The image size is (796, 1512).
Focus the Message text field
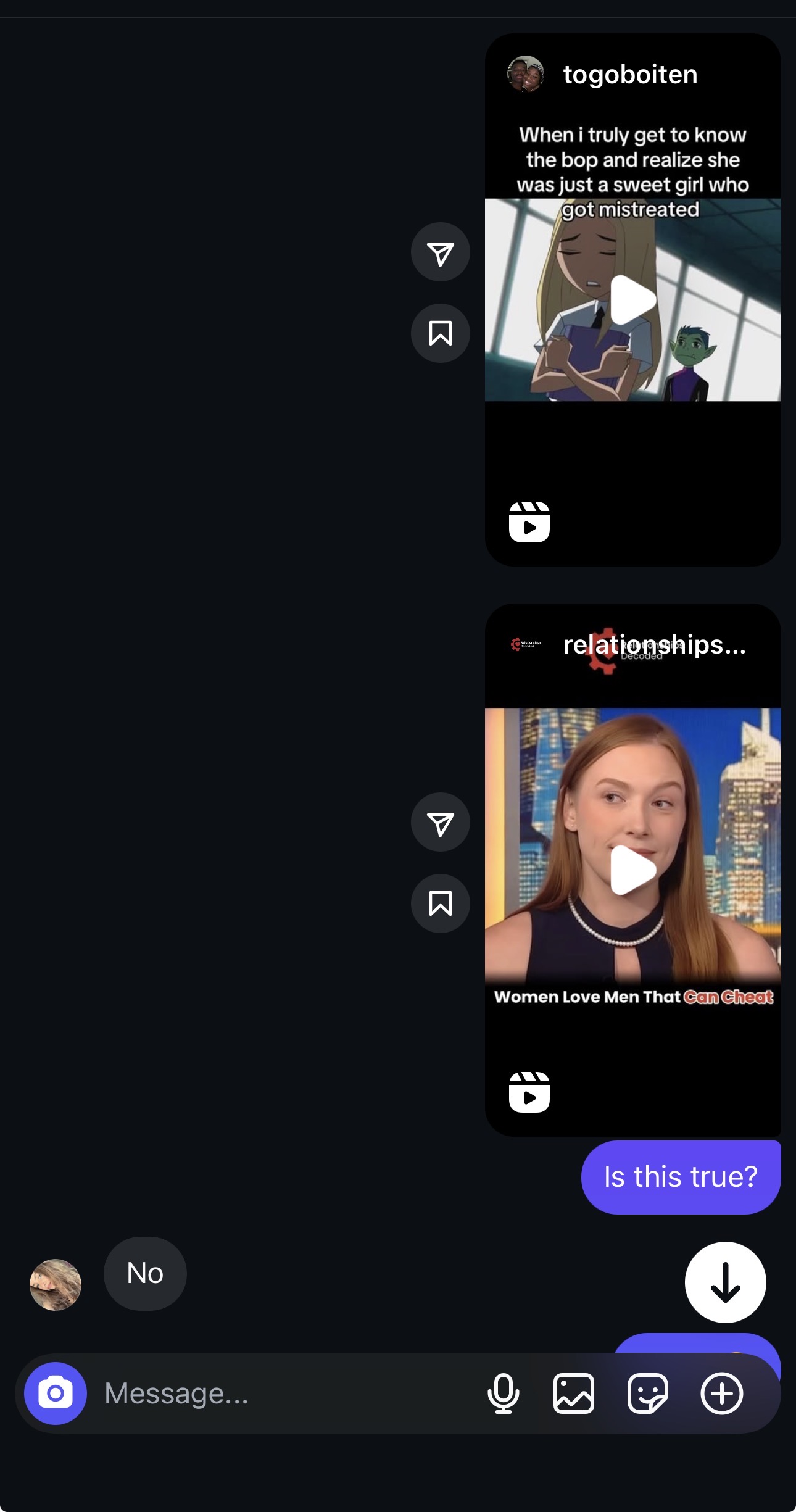click(x=278, y=1393)
